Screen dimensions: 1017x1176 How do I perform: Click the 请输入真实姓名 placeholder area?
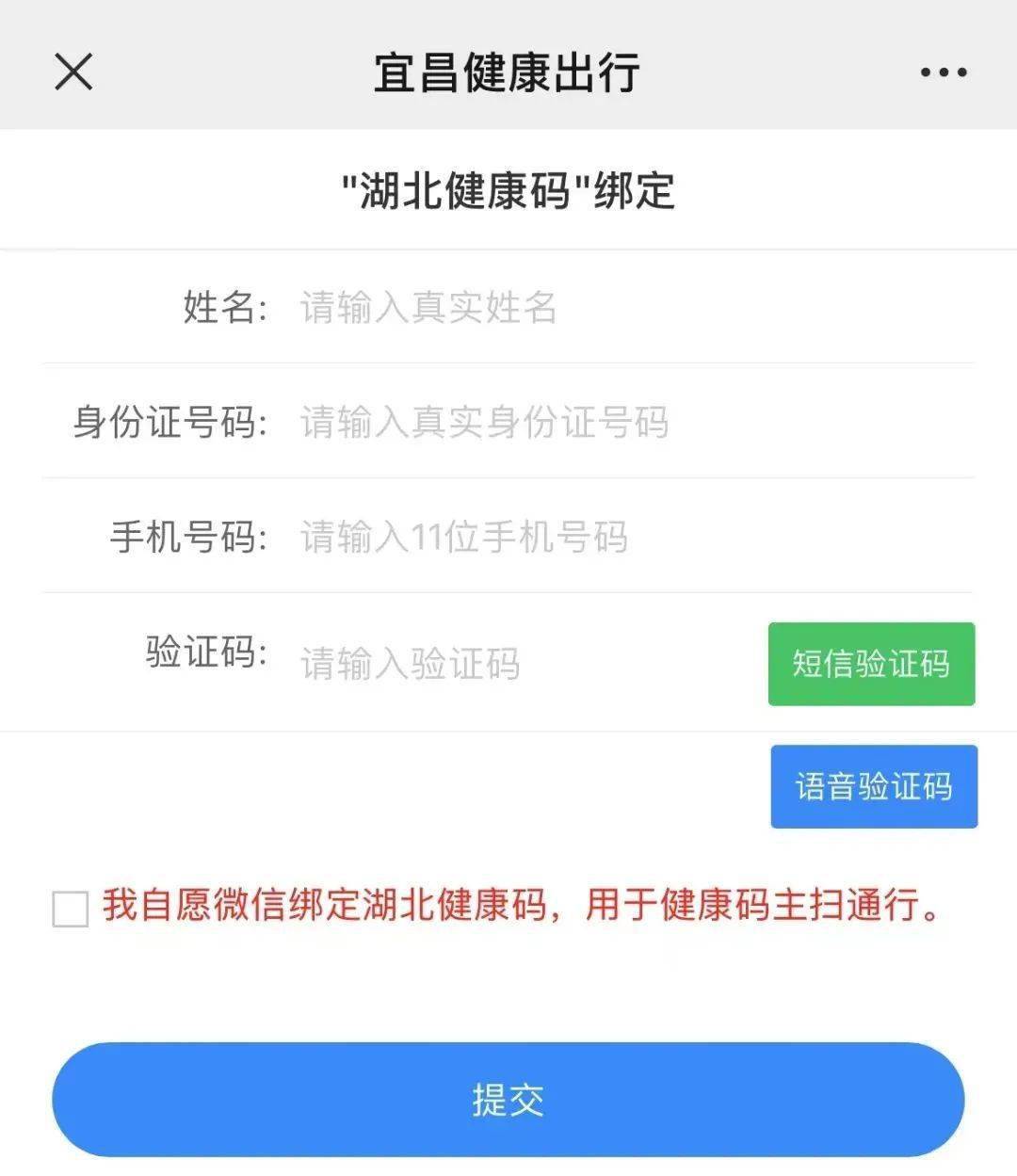point(428,308)
